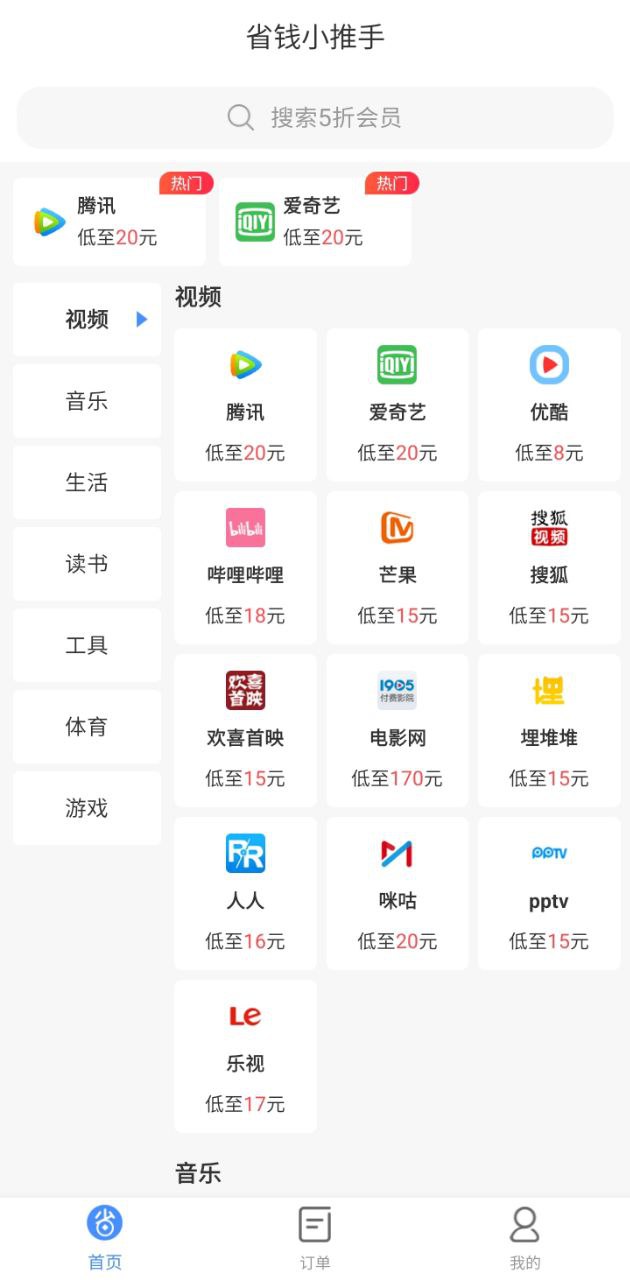The image size is (630, 1280).
Task: Tap the 芒果 membership tile
Action: (x=397, y=567)
